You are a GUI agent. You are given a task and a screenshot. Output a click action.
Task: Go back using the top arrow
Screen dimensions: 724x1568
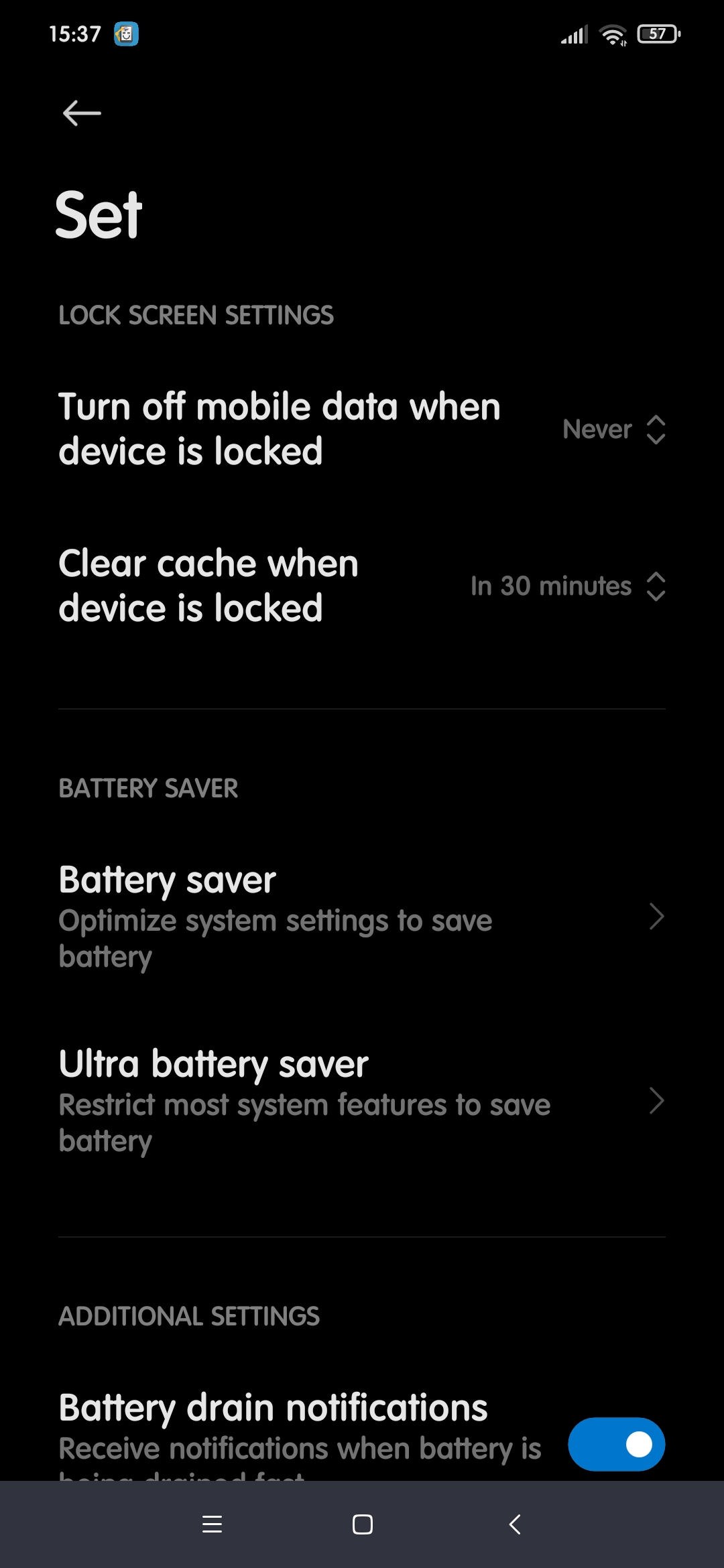coord(82,113)
